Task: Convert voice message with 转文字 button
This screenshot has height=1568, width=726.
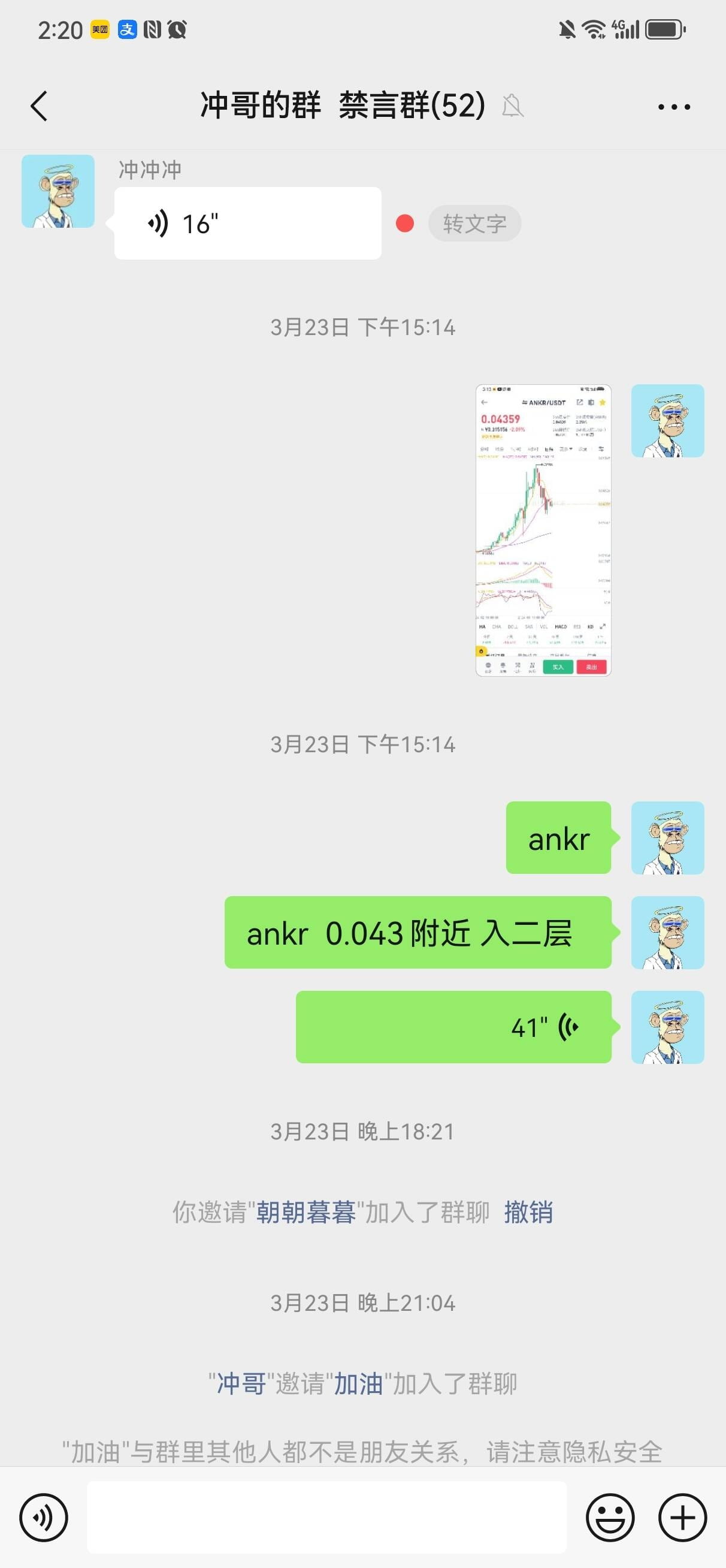Action: point(474,224)
